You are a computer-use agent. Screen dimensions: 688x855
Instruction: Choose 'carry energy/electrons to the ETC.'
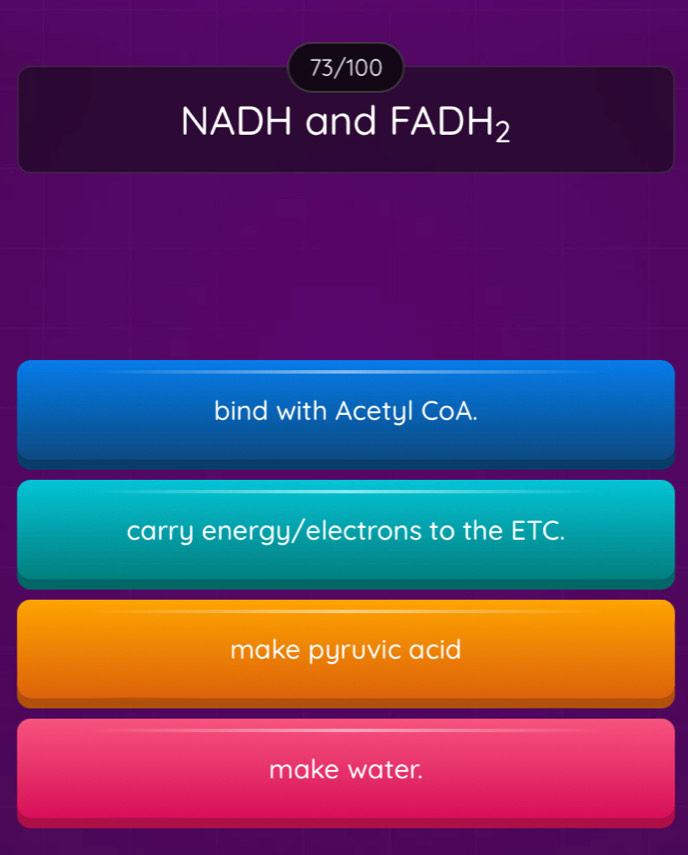point(345,530)
